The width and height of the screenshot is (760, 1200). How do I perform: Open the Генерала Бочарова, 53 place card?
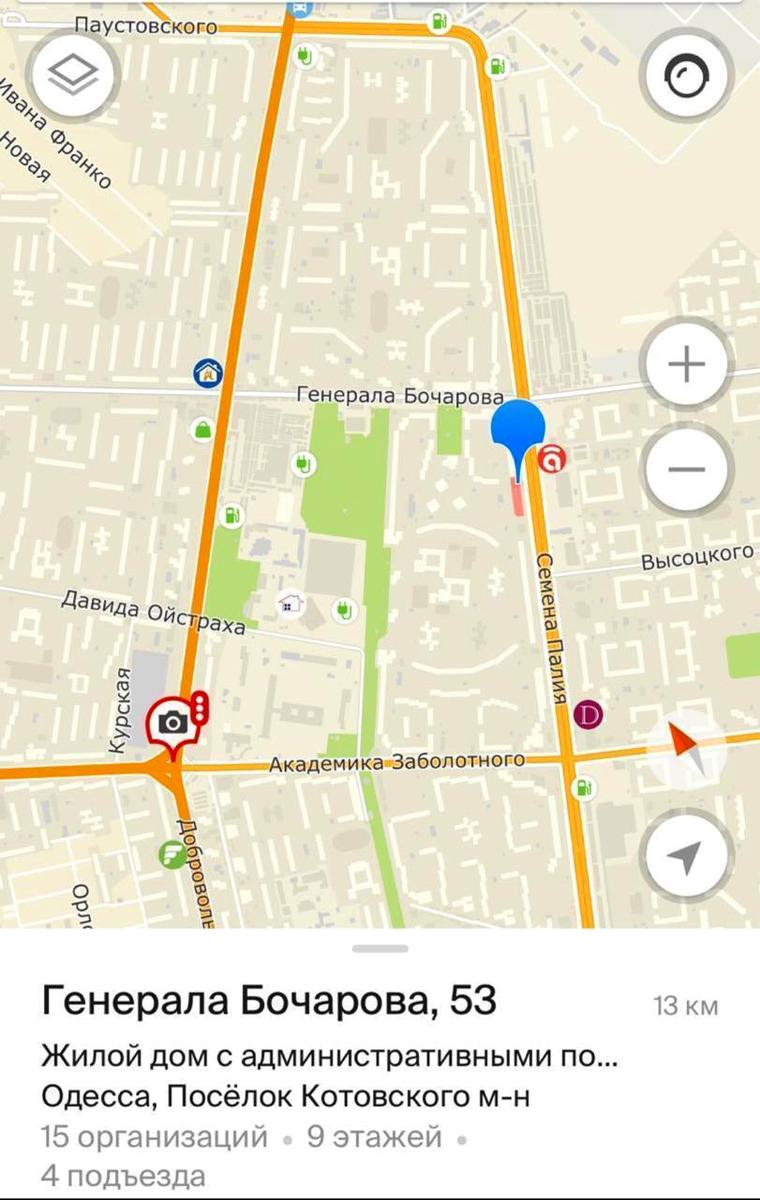(269, 1001)
